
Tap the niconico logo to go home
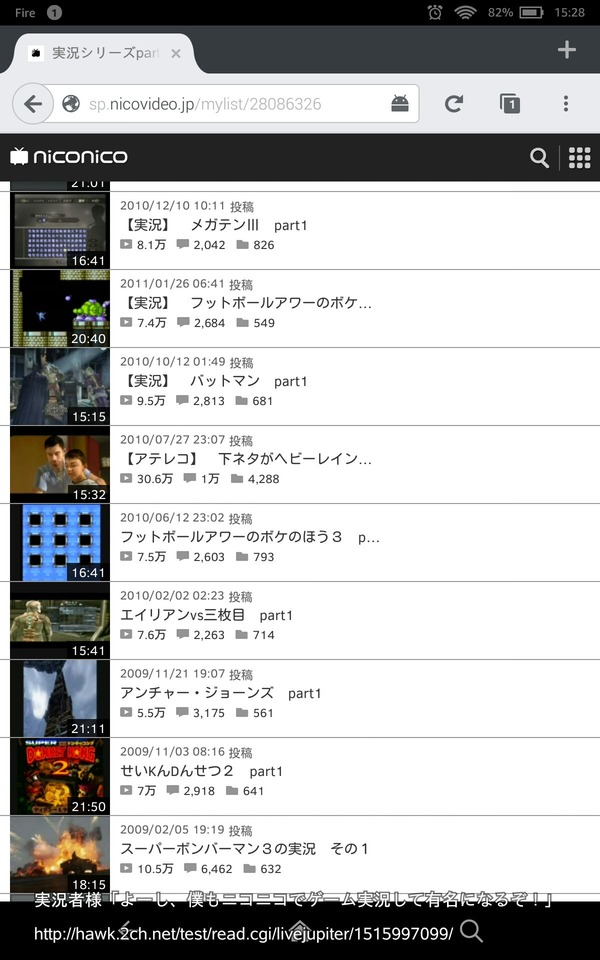click(x=69, y=157)
